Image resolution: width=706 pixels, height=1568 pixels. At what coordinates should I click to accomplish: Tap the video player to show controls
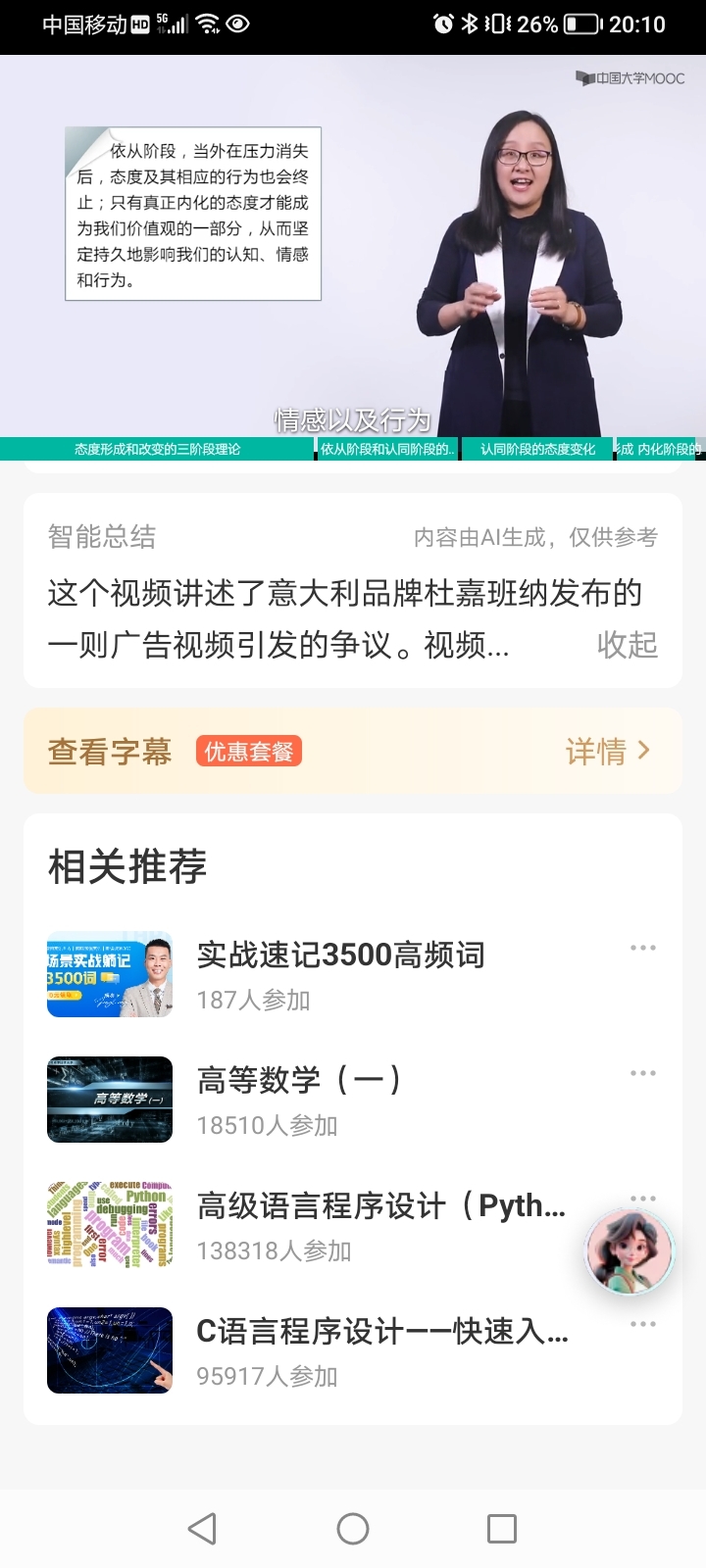[353, 245]
